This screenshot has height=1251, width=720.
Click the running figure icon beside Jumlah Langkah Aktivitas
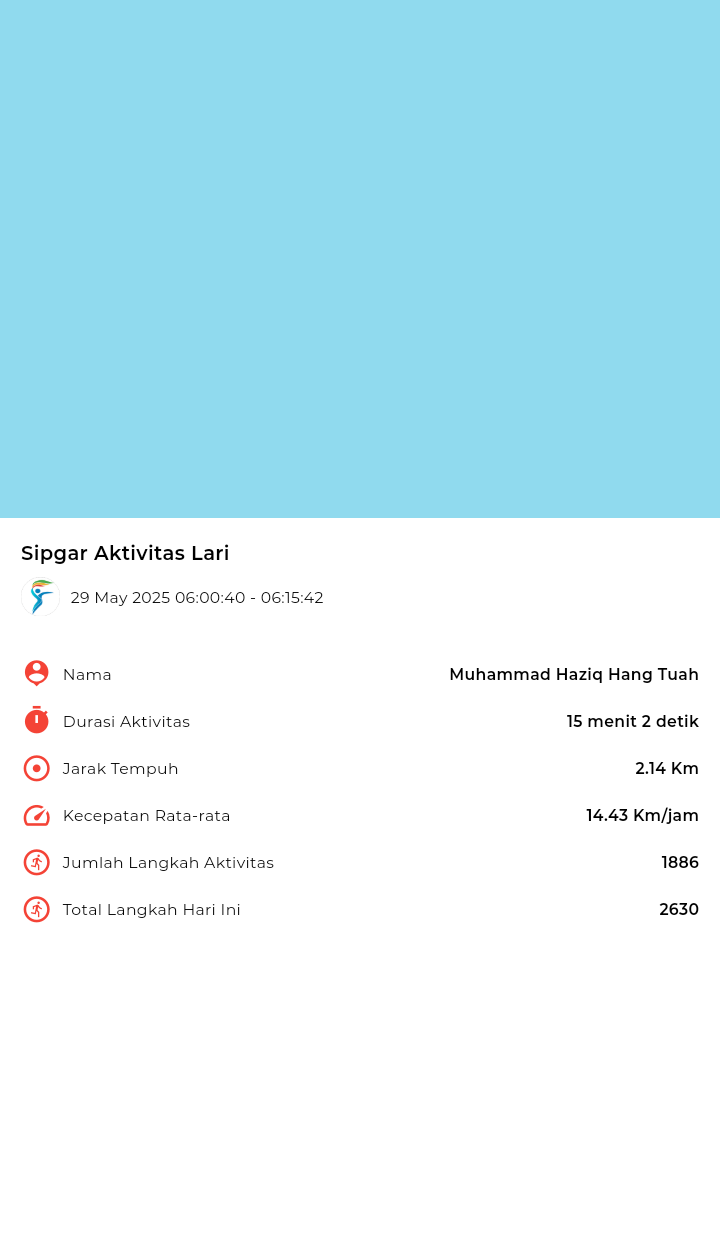[x=36, y=862]
